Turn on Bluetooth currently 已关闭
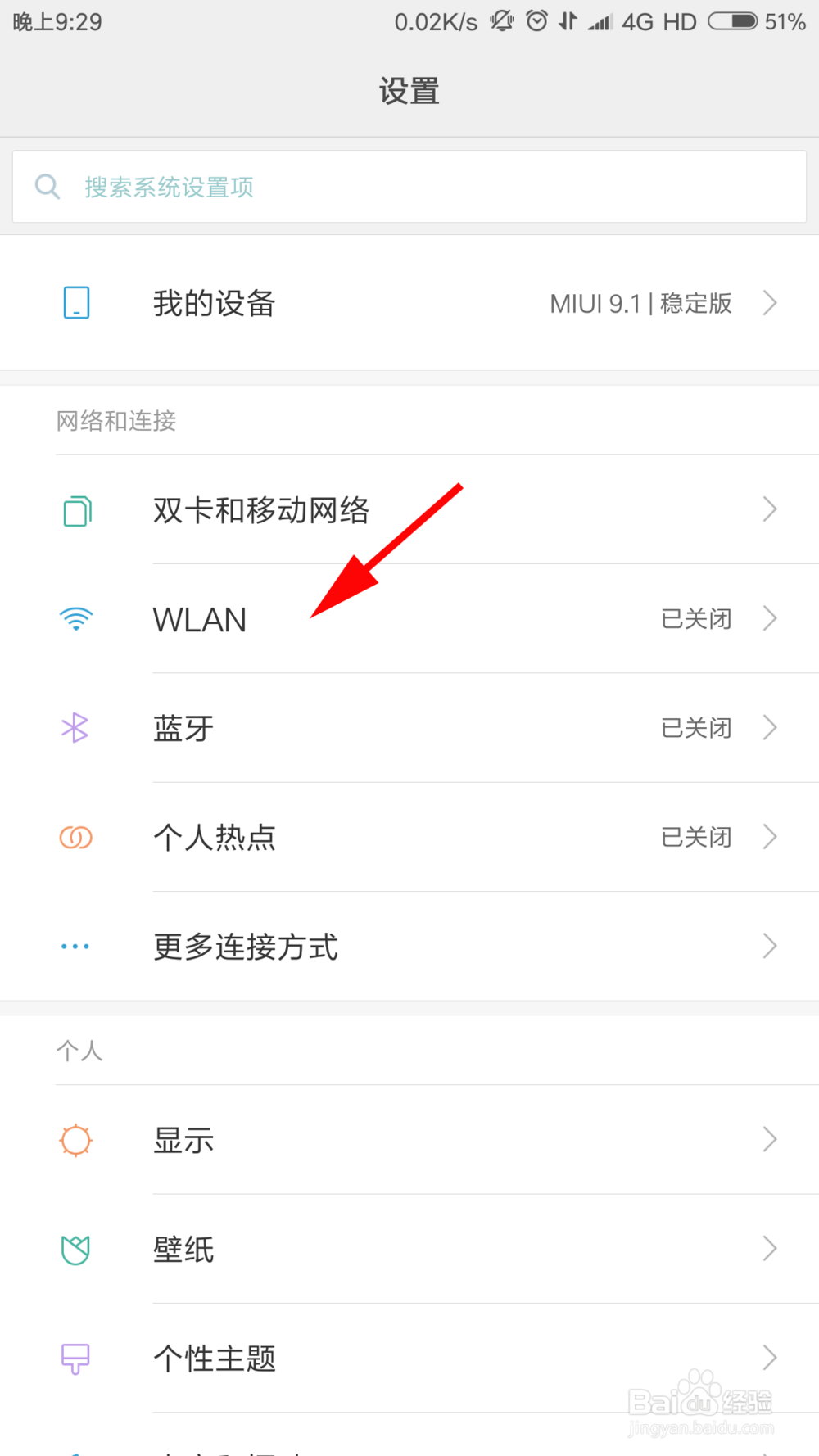Screen dimensions: 819x1456 [696, 727]
